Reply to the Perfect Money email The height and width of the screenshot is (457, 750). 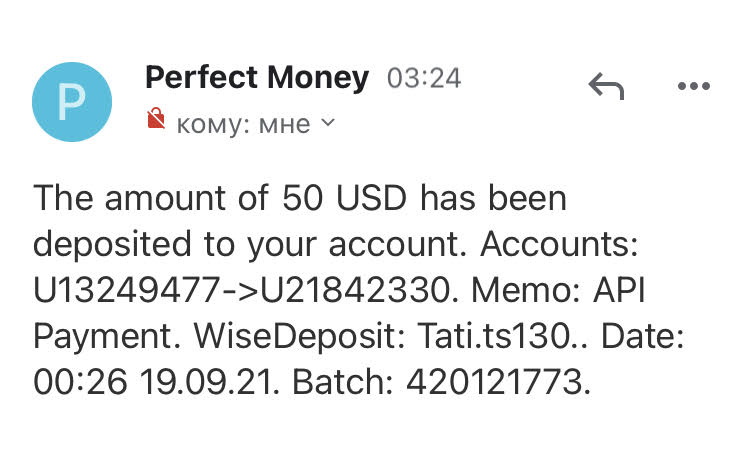[x=606, y=87]
